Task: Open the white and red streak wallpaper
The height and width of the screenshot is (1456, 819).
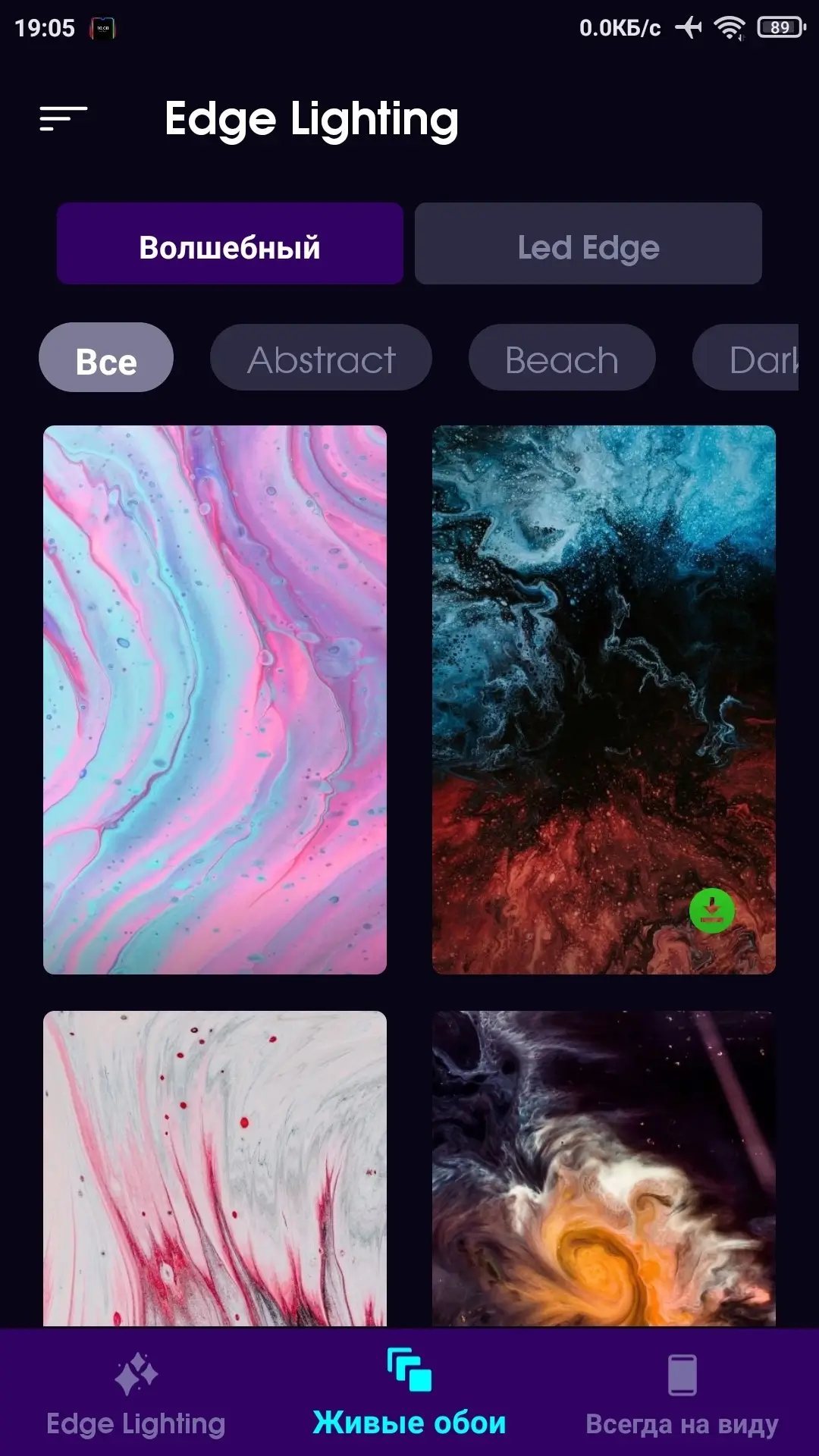Action: coord(215,1168)
